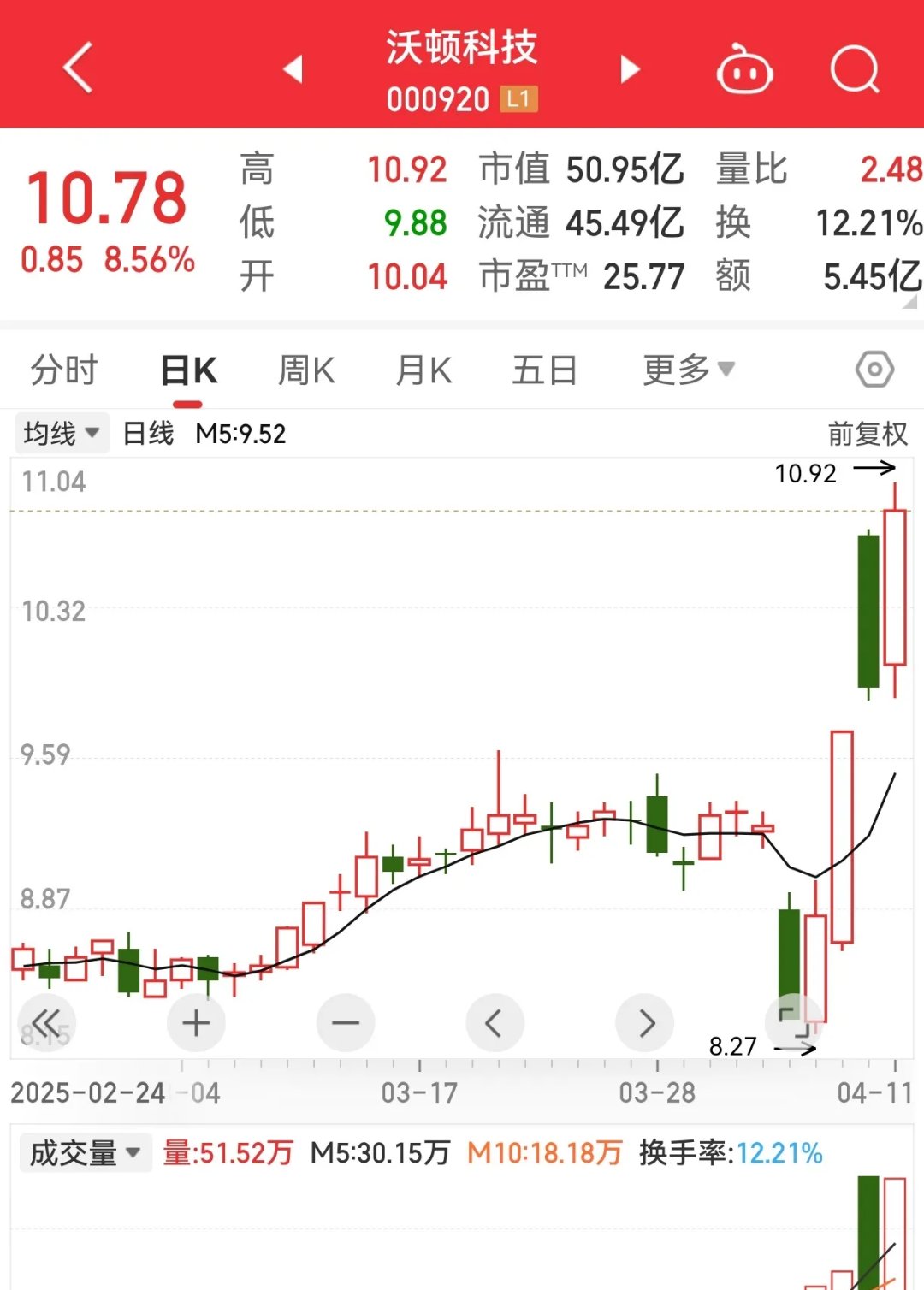Open stock search with the magnifier icon
Screen dimensions: 924x1290
[x=853, y=68]
